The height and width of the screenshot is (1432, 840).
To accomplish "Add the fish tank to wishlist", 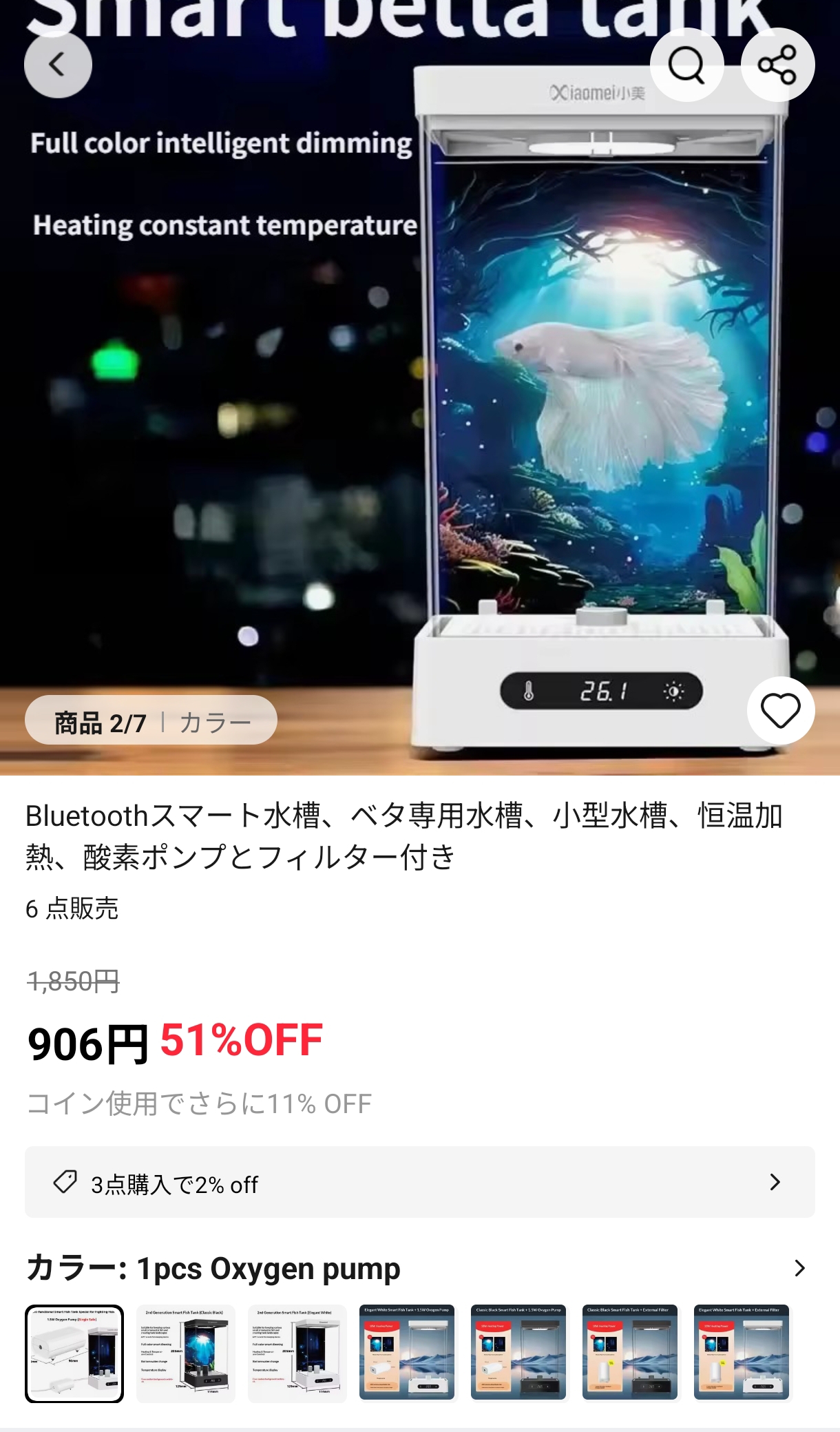I will [x=780, y=710].
